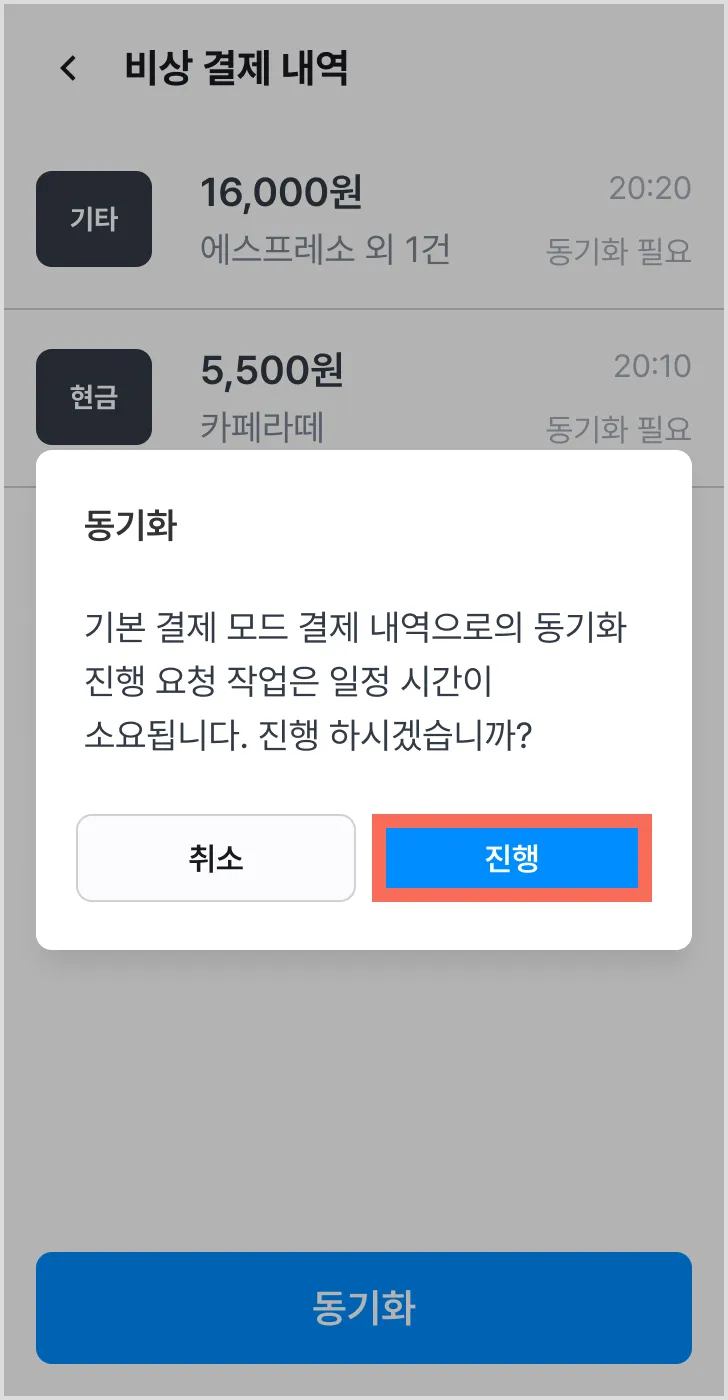Tap the 동기화 button at the bottom

tap(364, 1308)
